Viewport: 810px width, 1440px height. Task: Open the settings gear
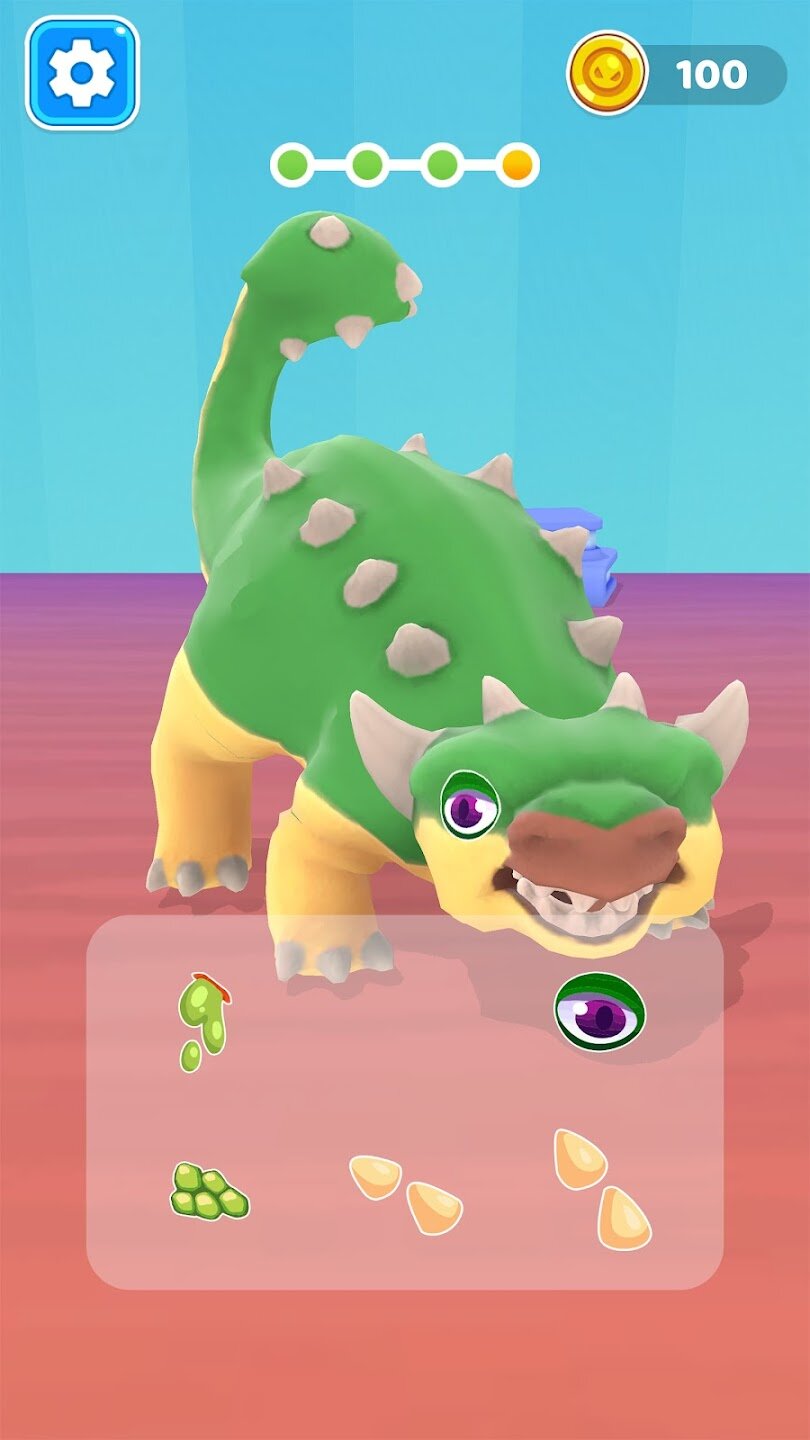point(82,73)
